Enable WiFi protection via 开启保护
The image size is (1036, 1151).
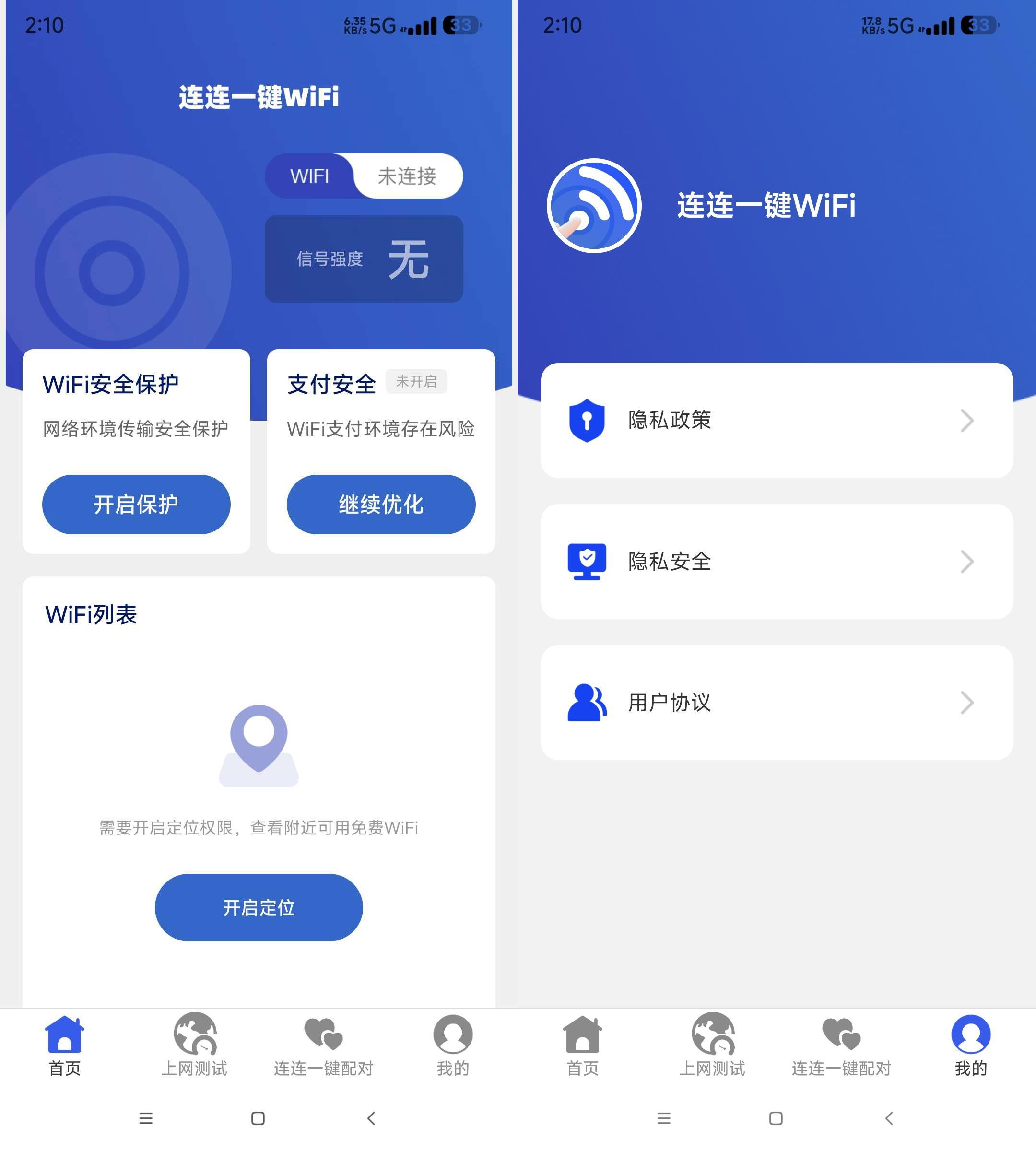(x=136, y=505)
